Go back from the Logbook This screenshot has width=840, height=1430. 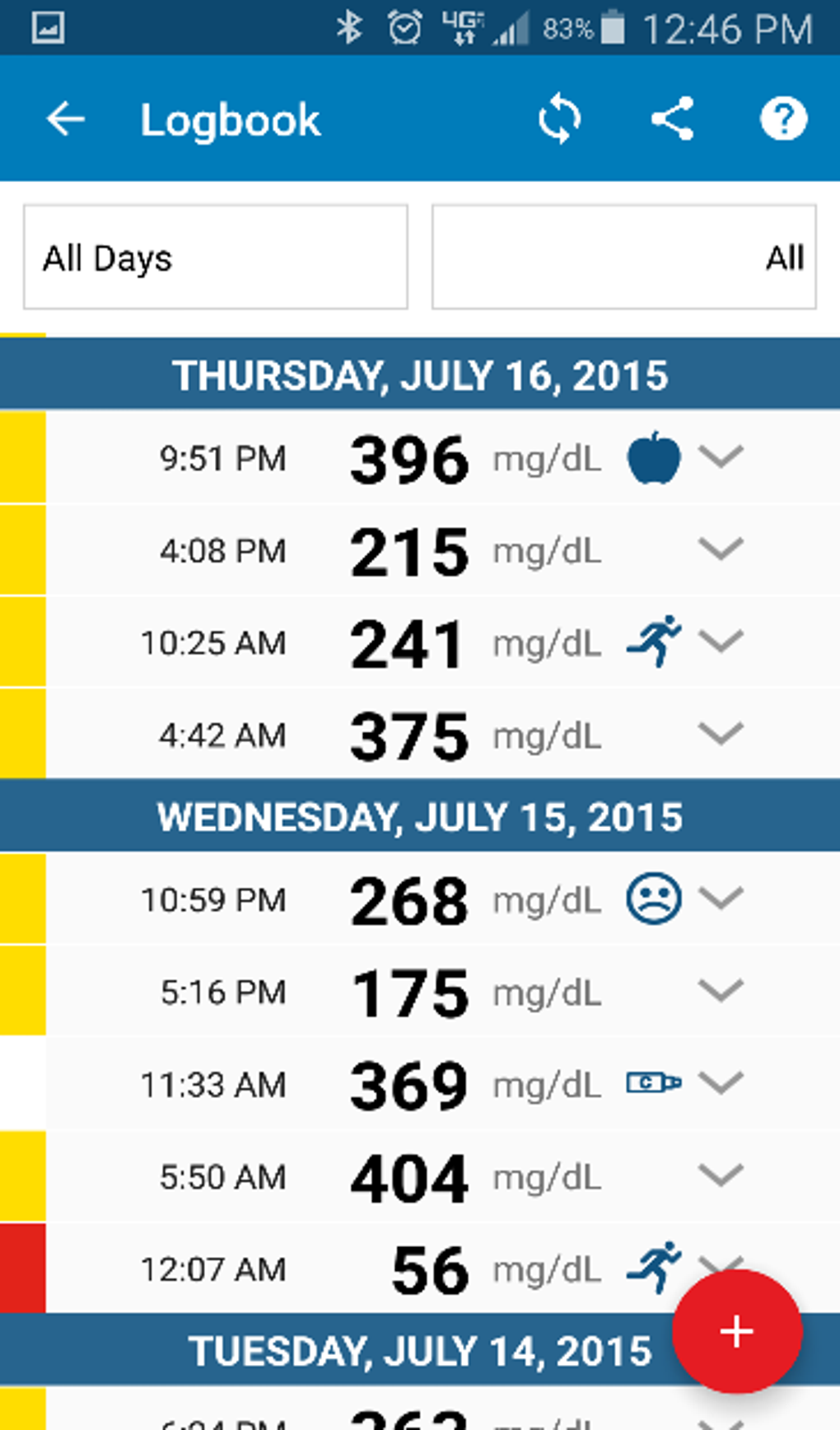click(x=66, y=119)
